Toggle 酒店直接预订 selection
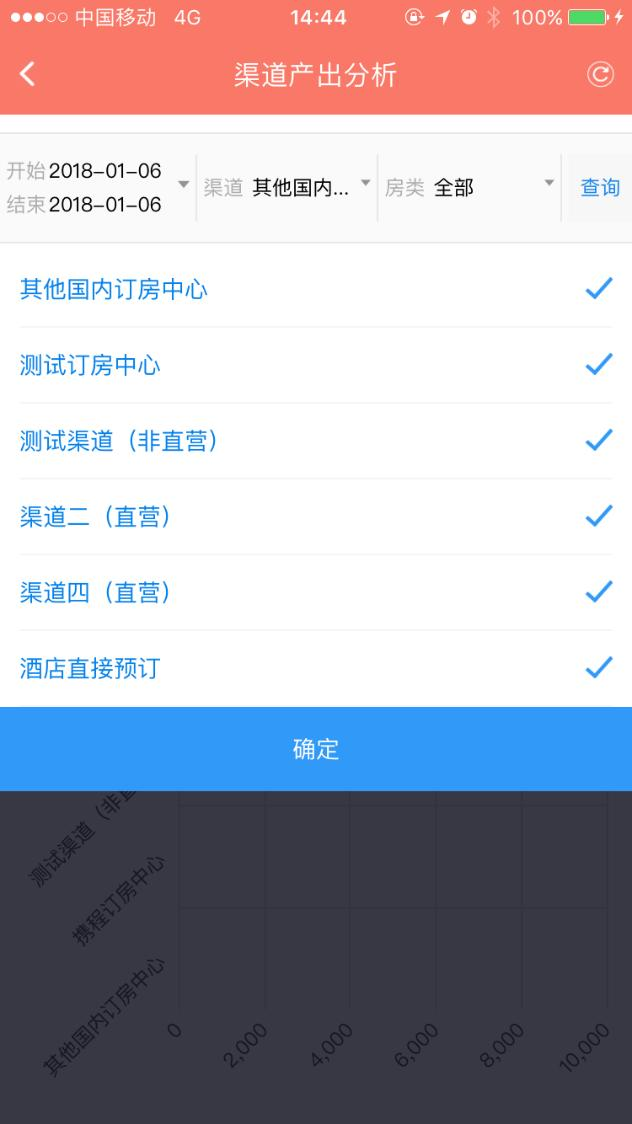The width and height of the screenshot is (632, 1124). [x=316, y=669]
